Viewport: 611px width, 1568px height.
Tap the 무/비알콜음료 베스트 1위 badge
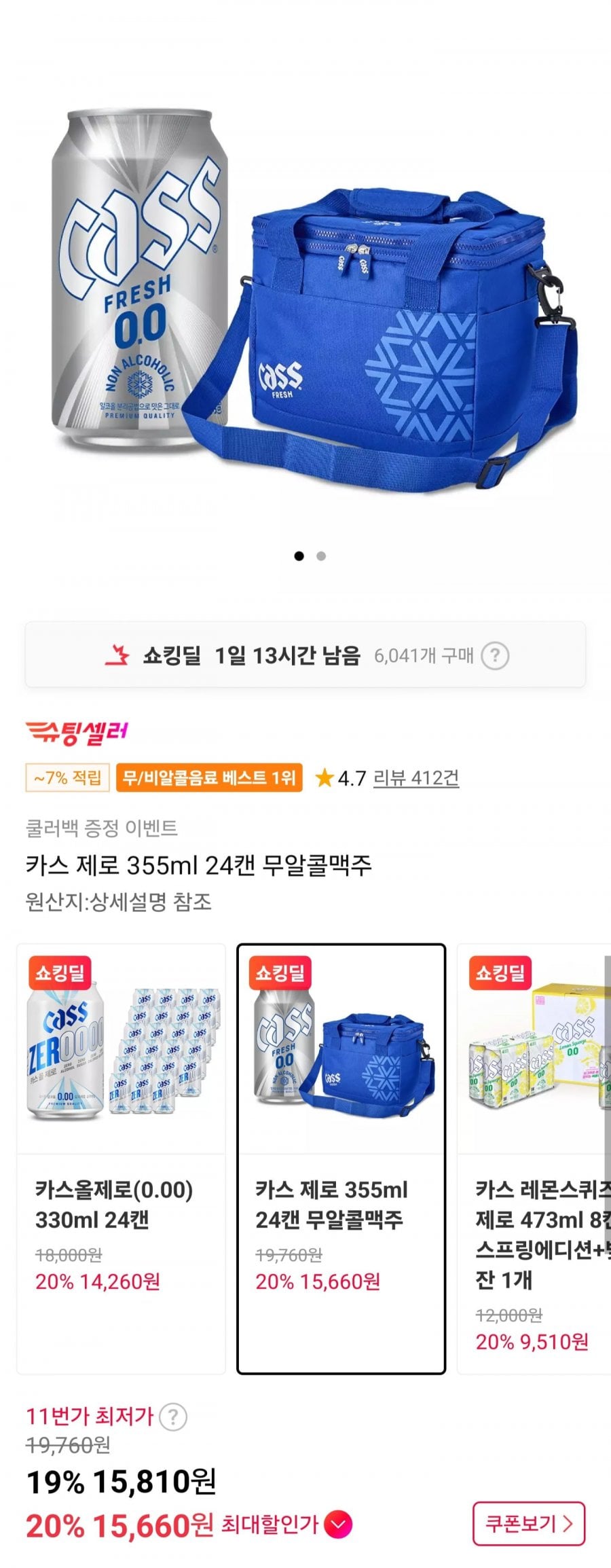(209, 778)
